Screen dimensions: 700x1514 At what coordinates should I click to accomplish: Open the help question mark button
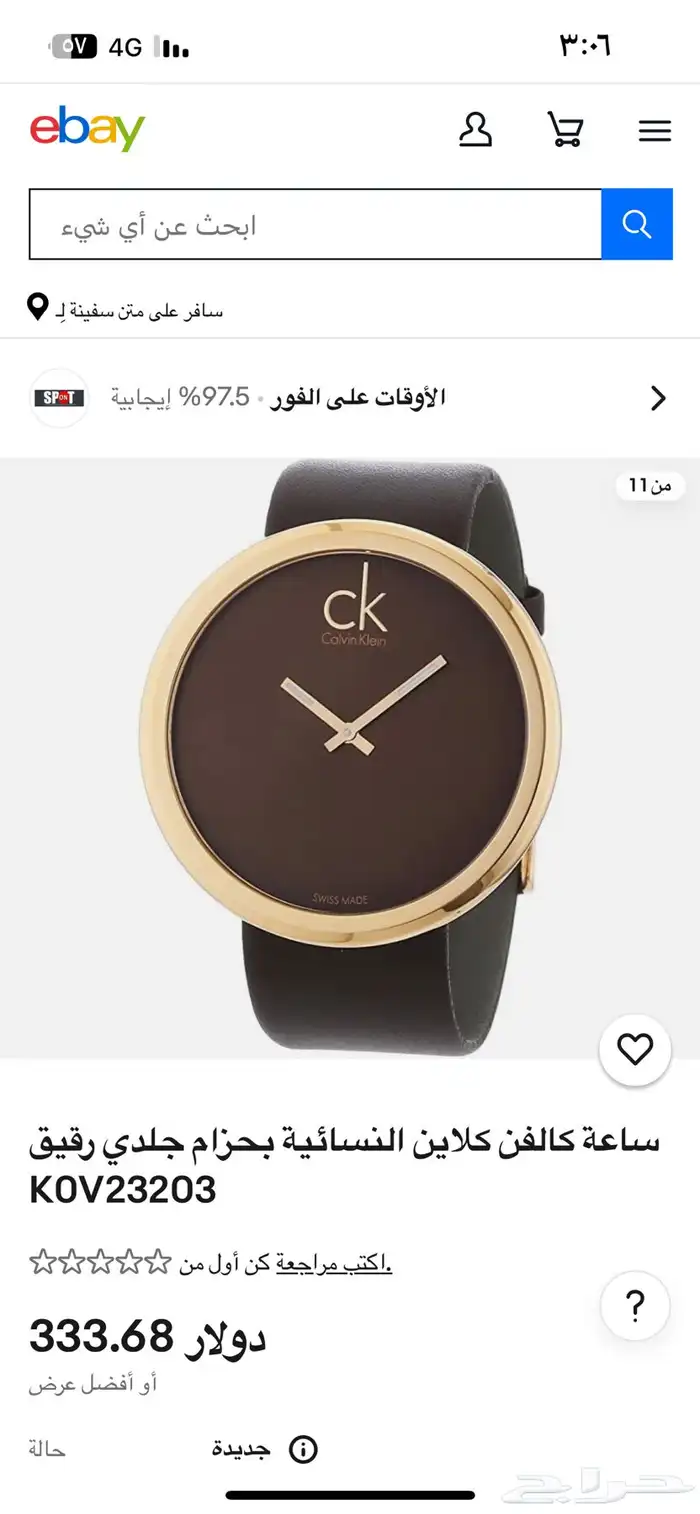click(635, 1306)
